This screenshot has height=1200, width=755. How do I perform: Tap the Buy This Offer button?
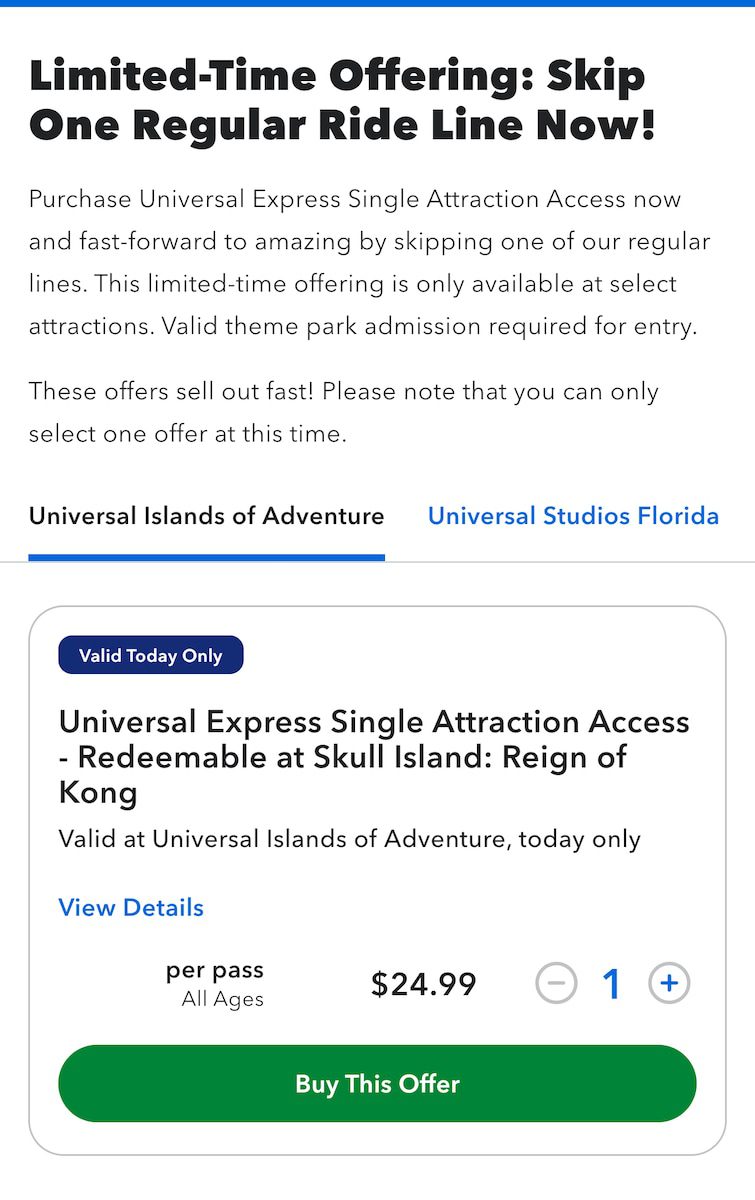coord(377,1084)
